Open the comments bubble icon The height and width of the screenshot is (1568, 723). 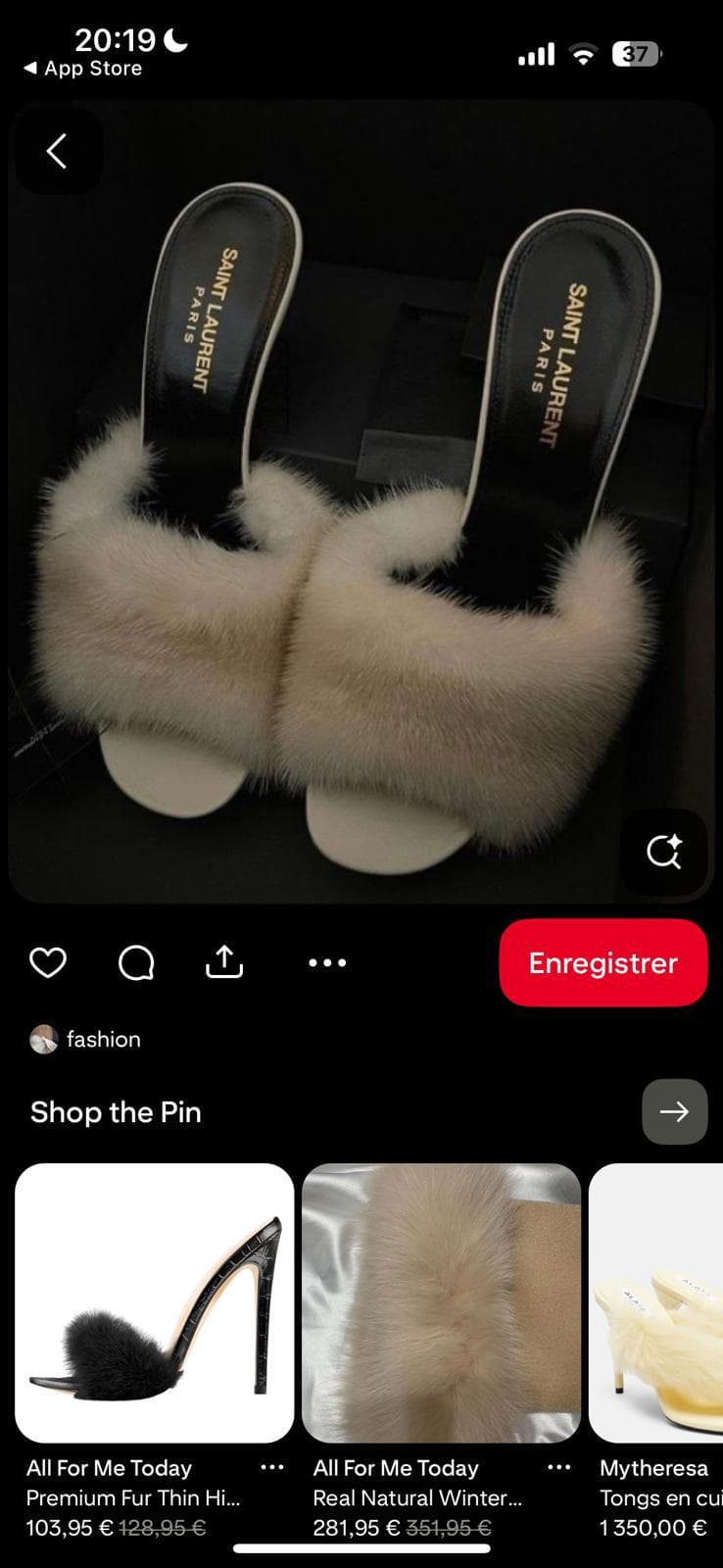coord(136,962)
